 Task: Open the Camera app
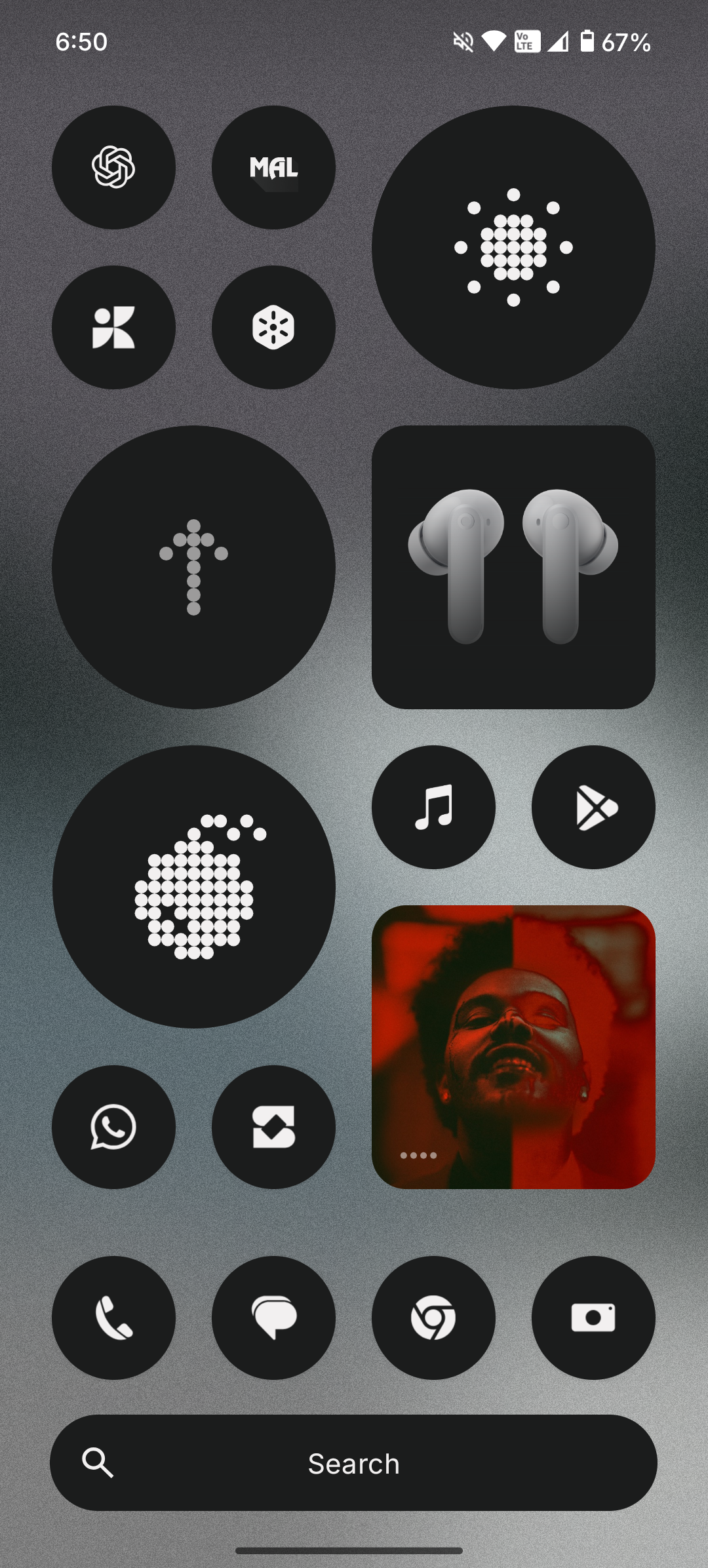593,1318
